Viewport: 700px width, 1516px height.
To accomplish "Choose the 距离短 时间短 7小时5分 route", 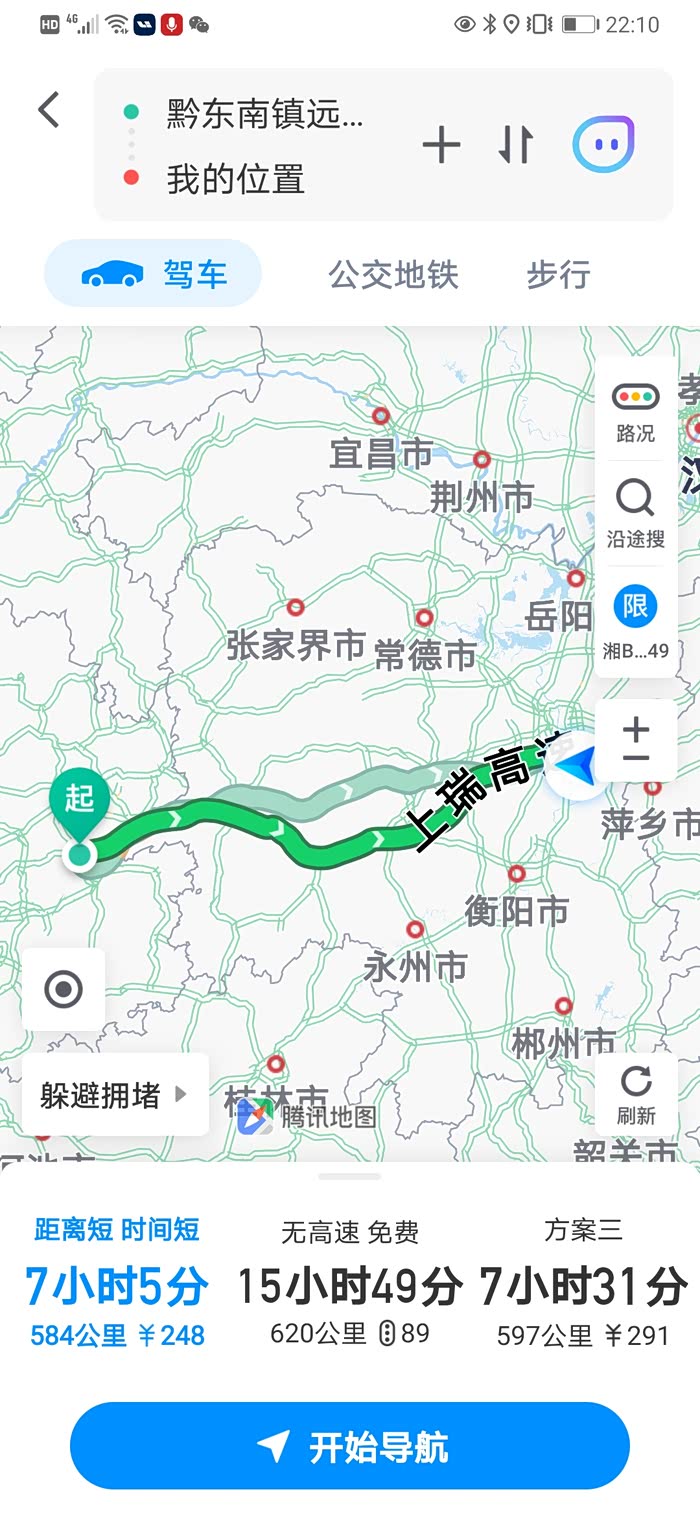I will click(117, 1285).
